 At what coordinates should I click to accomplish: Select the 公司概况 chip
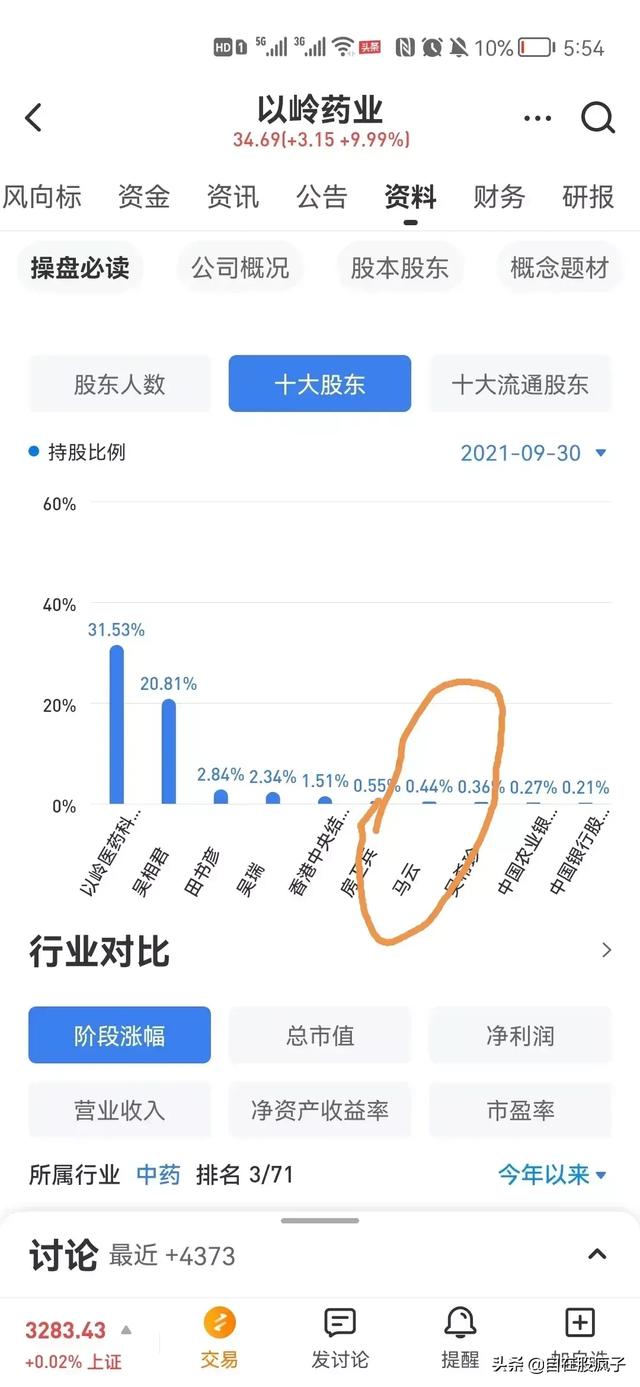240,267
